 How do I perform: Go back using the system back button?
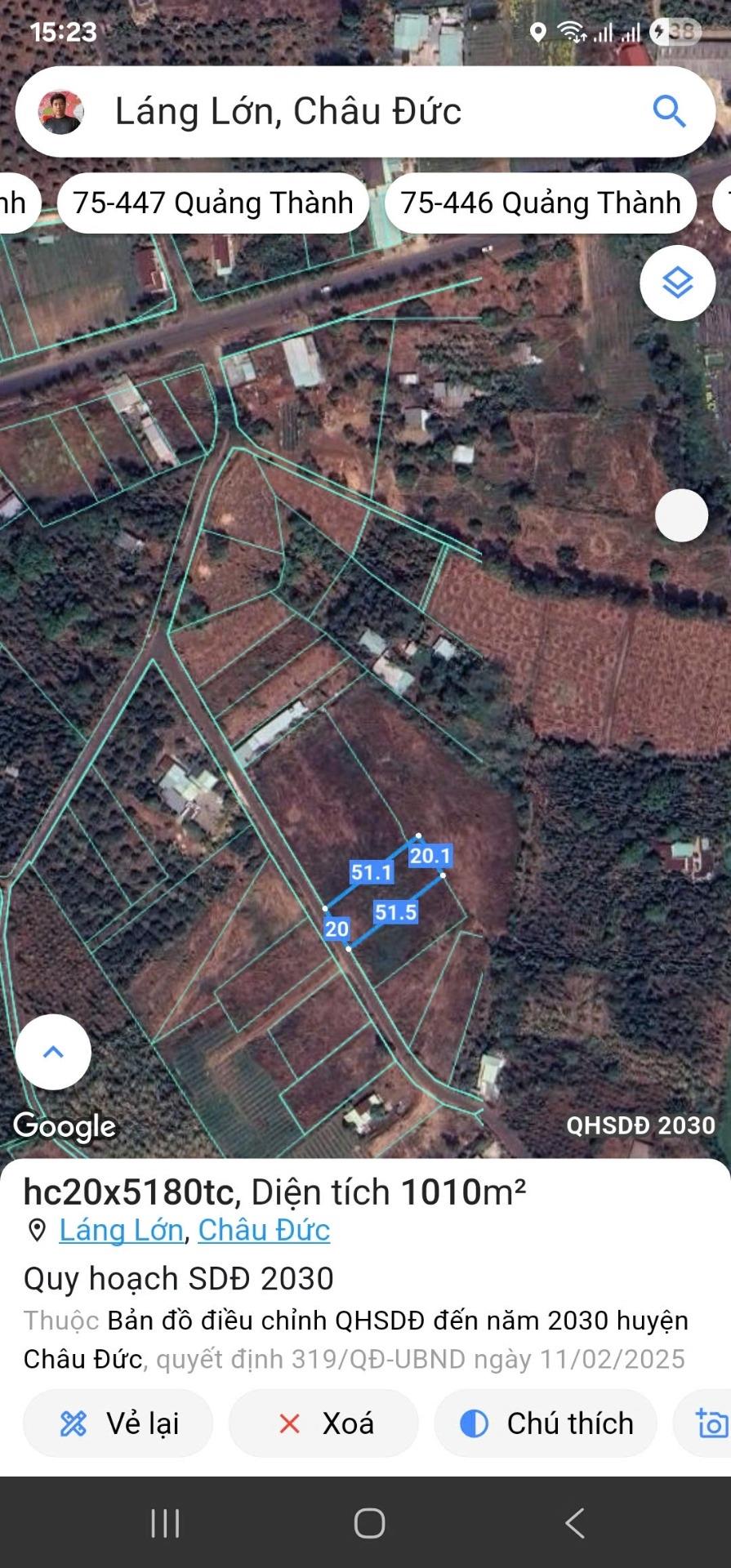click(575, 1523)
